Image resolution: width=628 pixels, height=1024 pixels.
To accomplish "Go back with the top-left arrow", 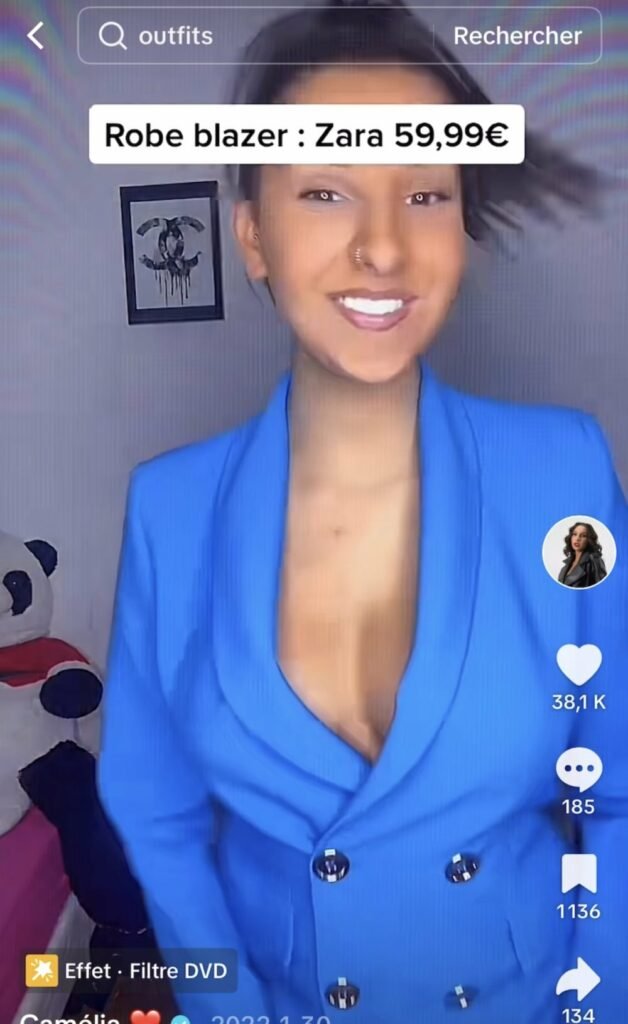I will pyautogui.click(x=36, y=36).
